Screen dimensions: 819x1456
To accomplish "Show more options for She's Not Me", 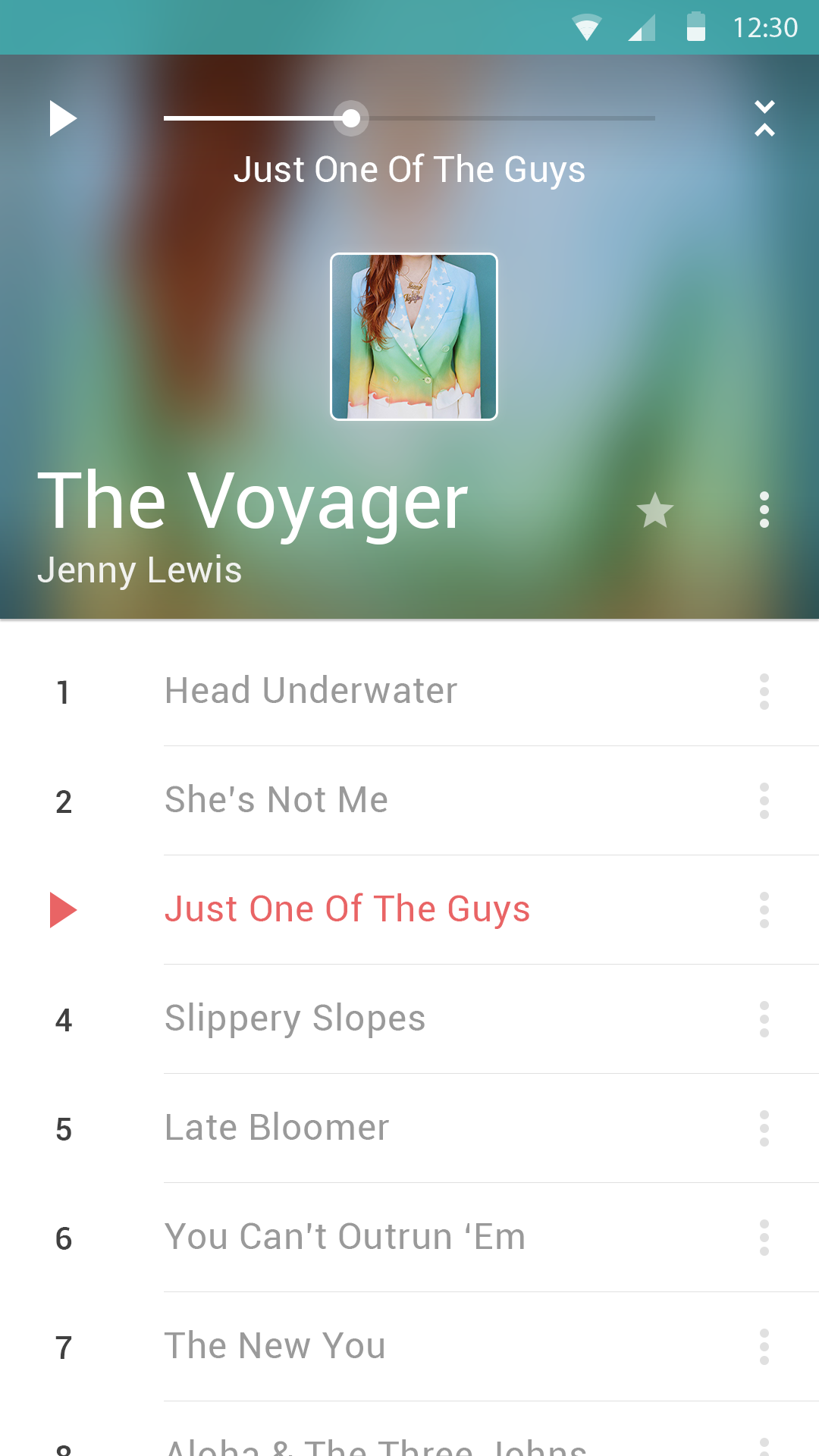I will (x=764, y=801).
